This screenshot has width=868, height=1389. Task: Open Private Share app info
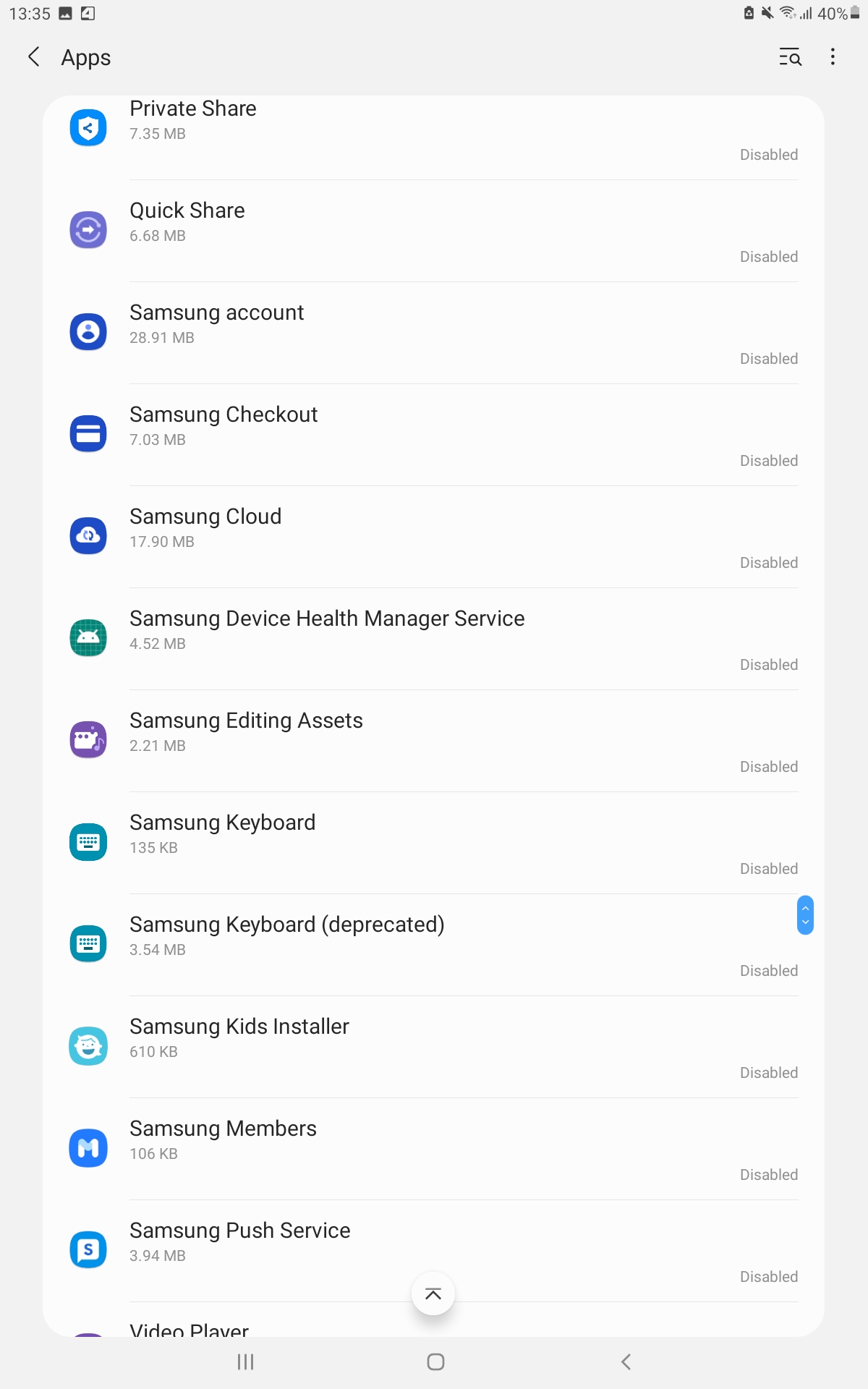pos(434,129)
